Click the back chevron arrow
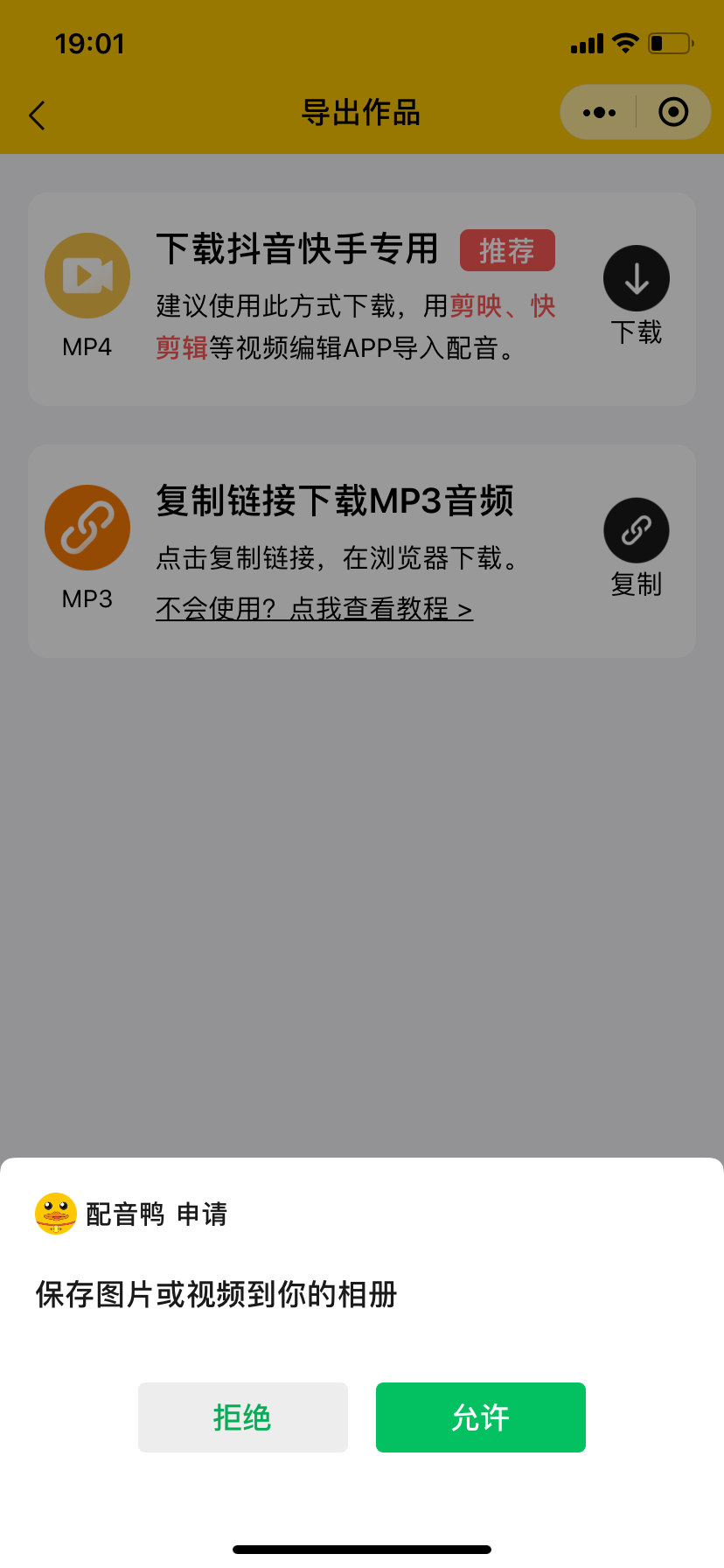The image size is (724, 1568). click(37, 115)
